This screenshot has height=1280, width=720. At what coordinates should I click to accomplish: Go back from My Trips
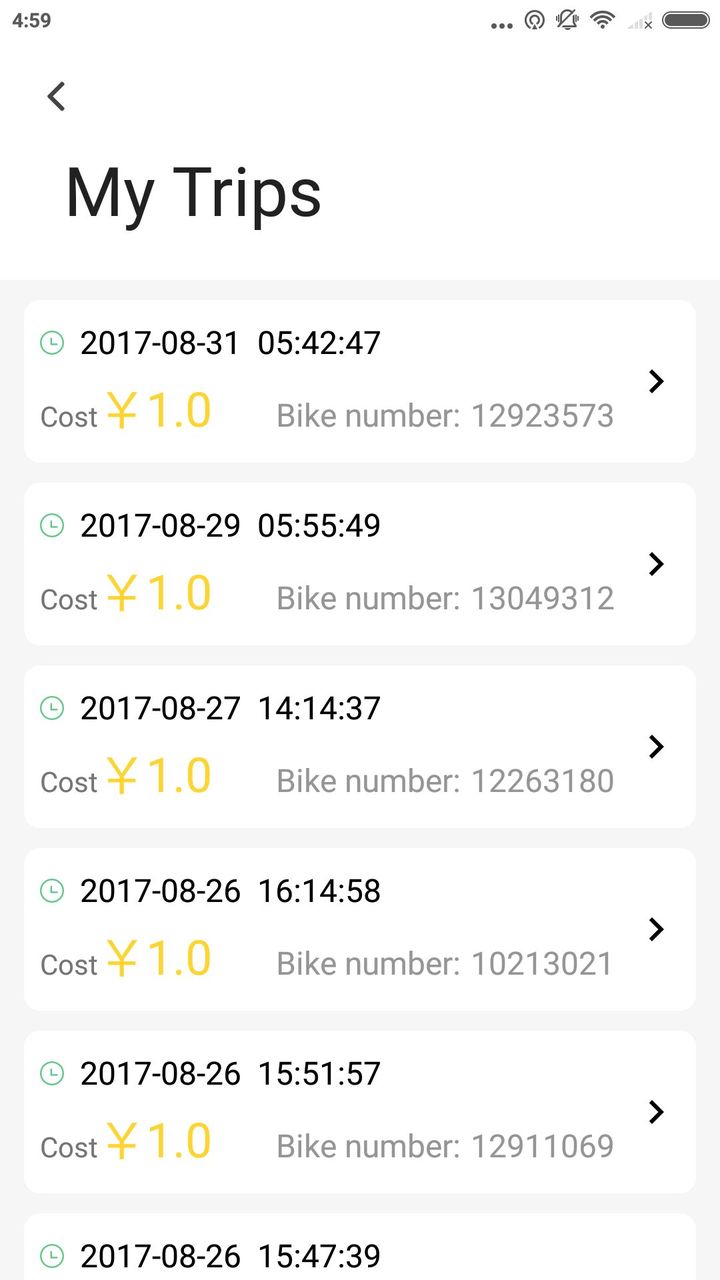pos(56,96)
